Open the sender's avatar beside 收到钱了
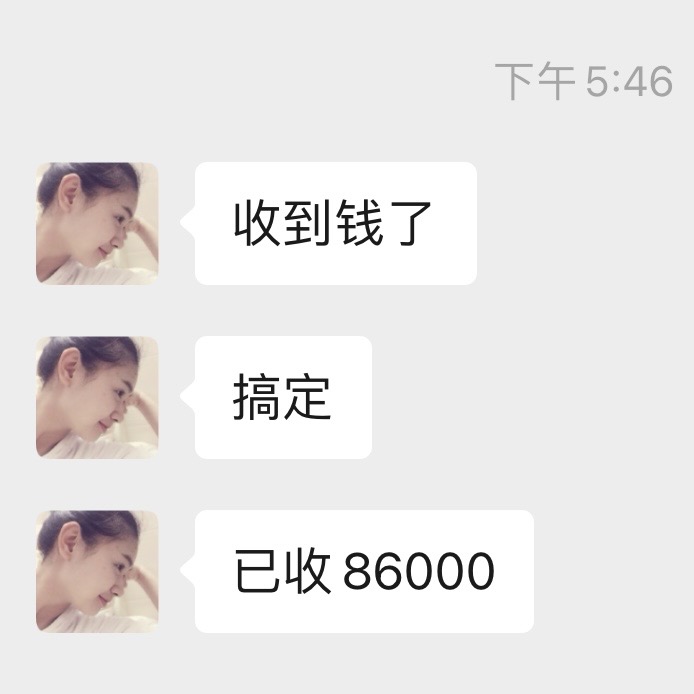This screenshot has width=694, height=694. [x=97, y=223]
